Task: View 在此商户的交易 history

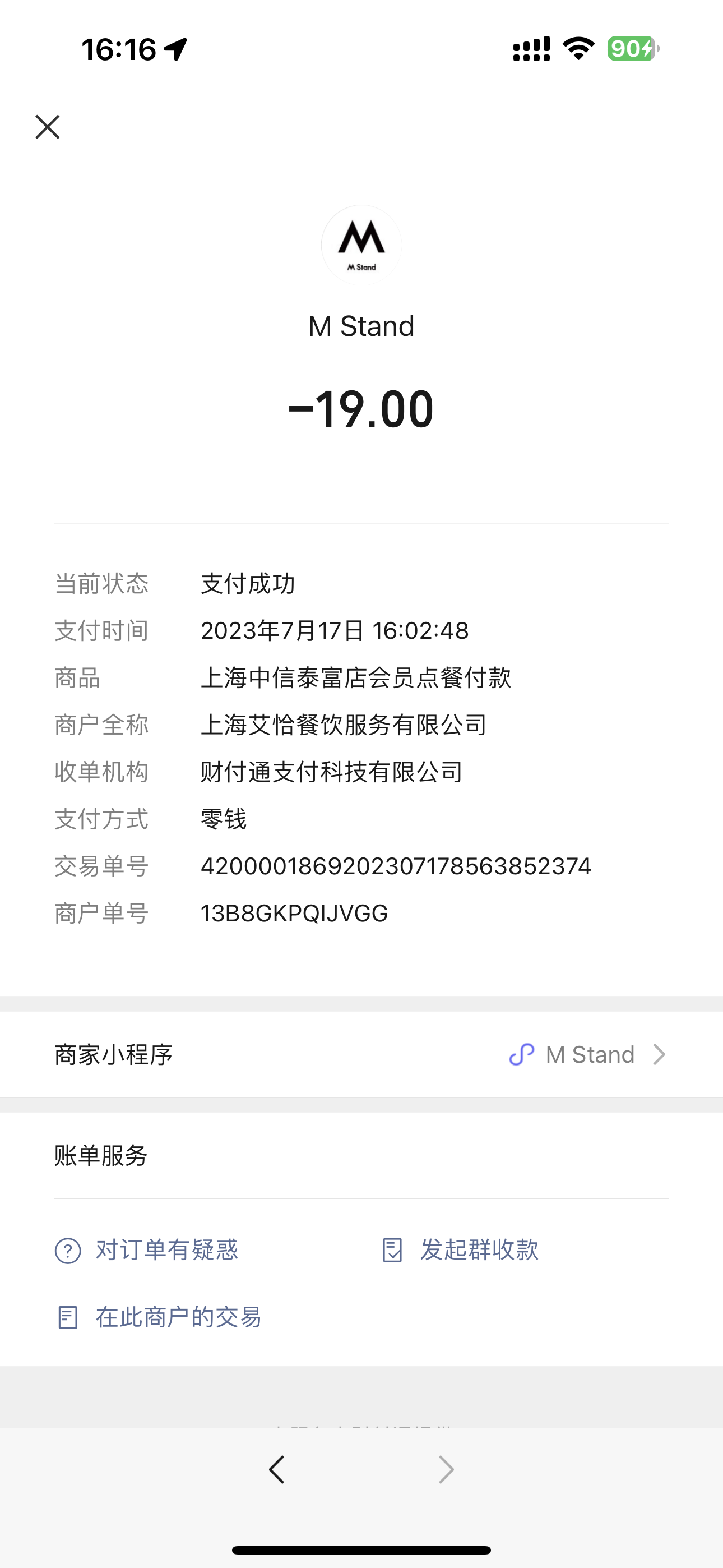Action: click(x=159, y=1317)
